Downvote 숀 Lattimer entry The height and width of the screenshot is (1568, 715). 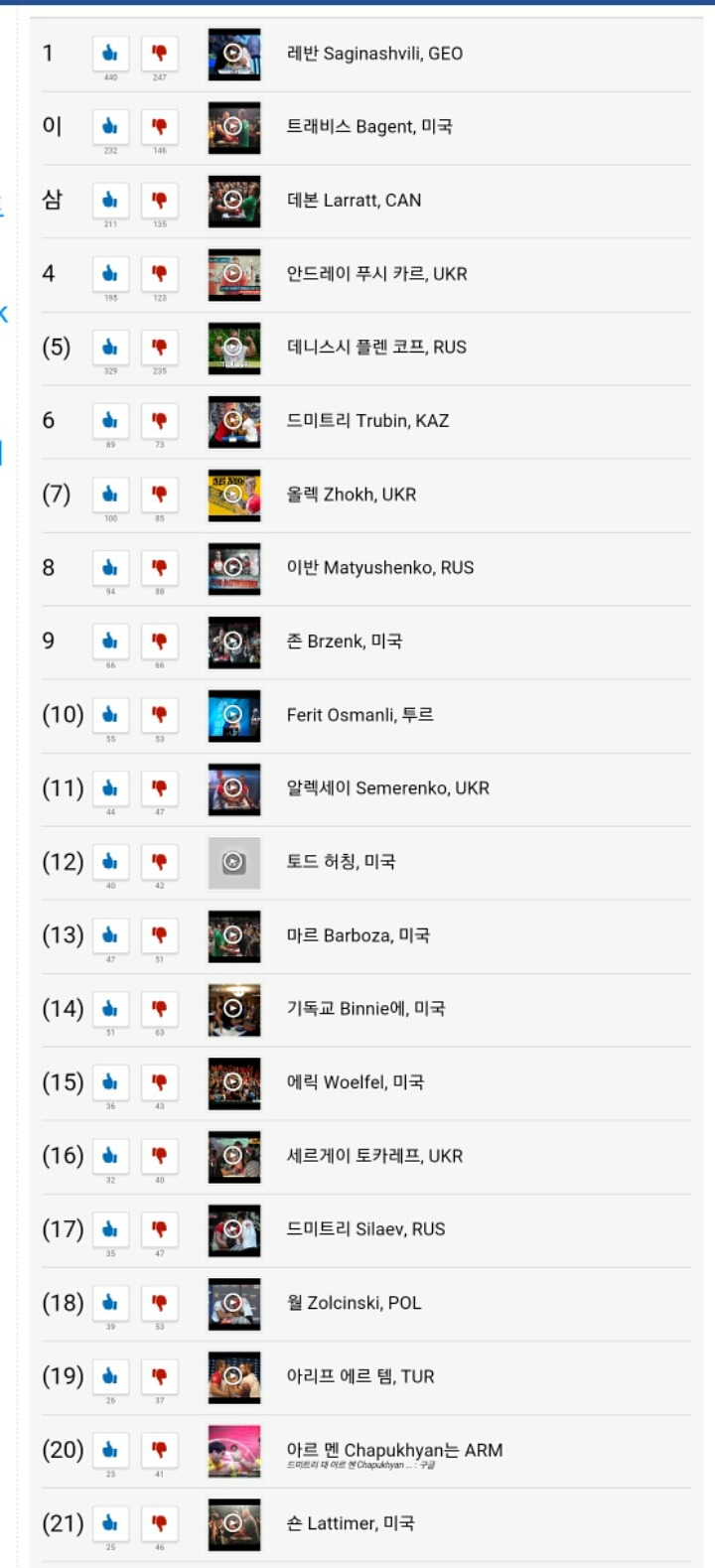point(159,1522)
